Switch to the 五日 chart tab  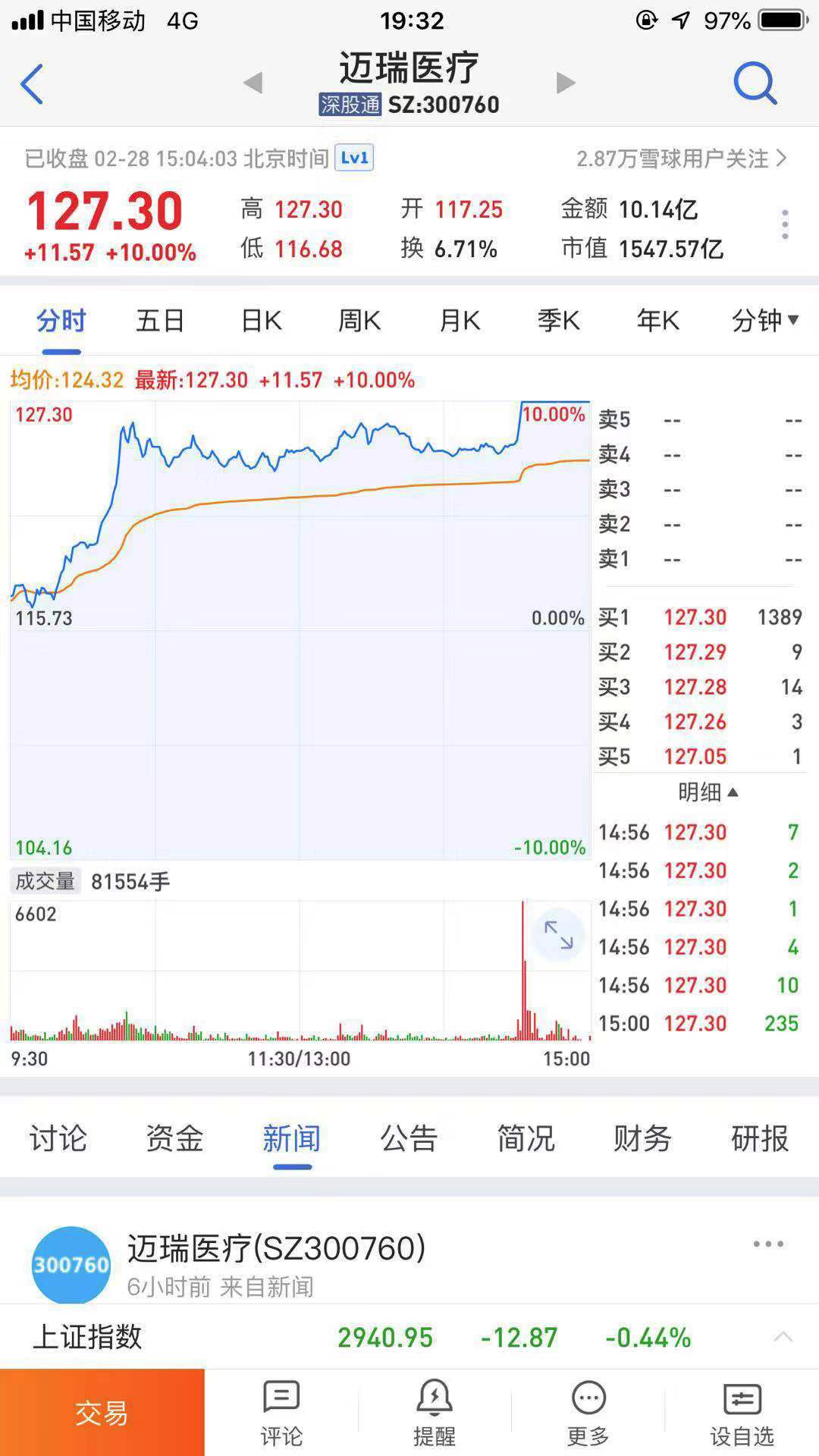click(160, 321)
